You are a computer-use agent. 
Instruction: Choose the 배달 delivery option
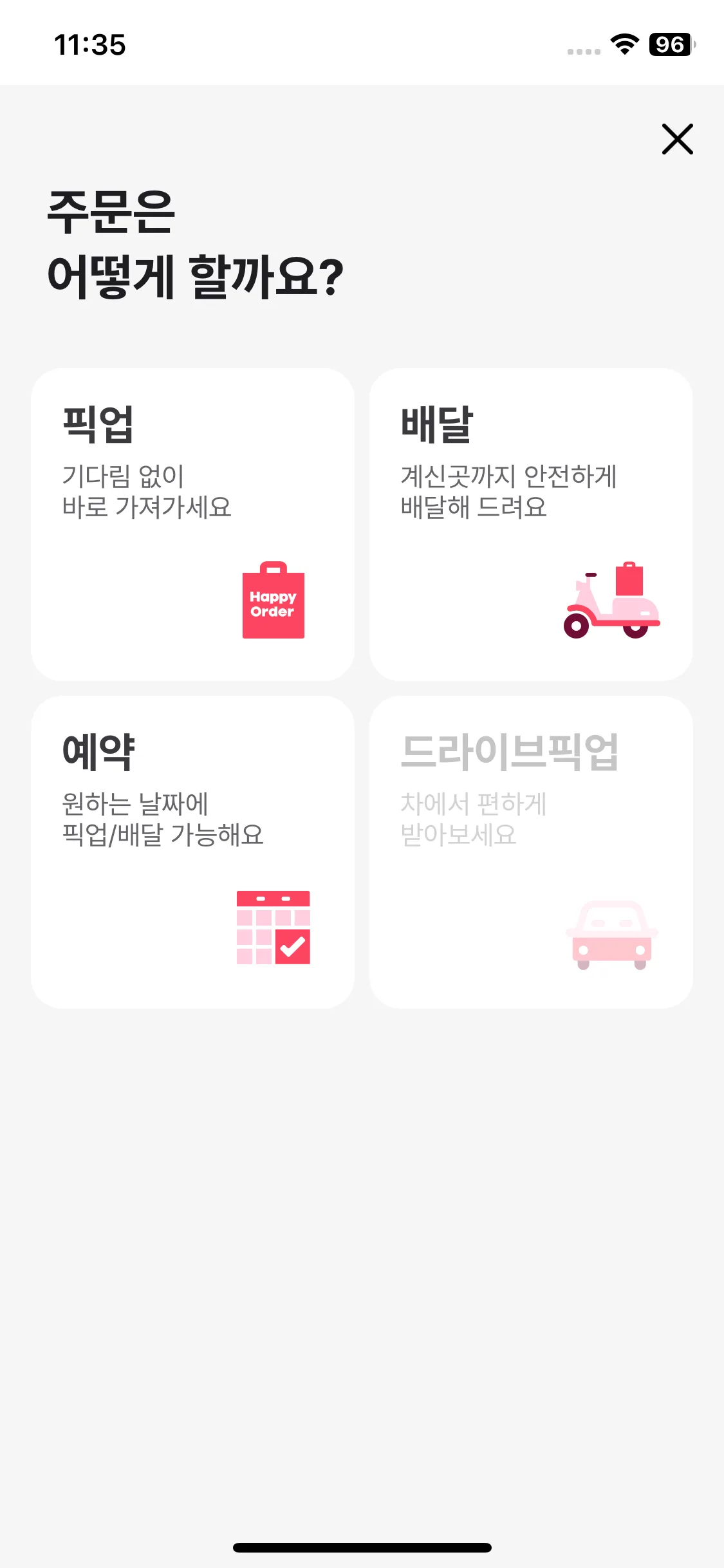pyautogui.click(x=531, y=524)
